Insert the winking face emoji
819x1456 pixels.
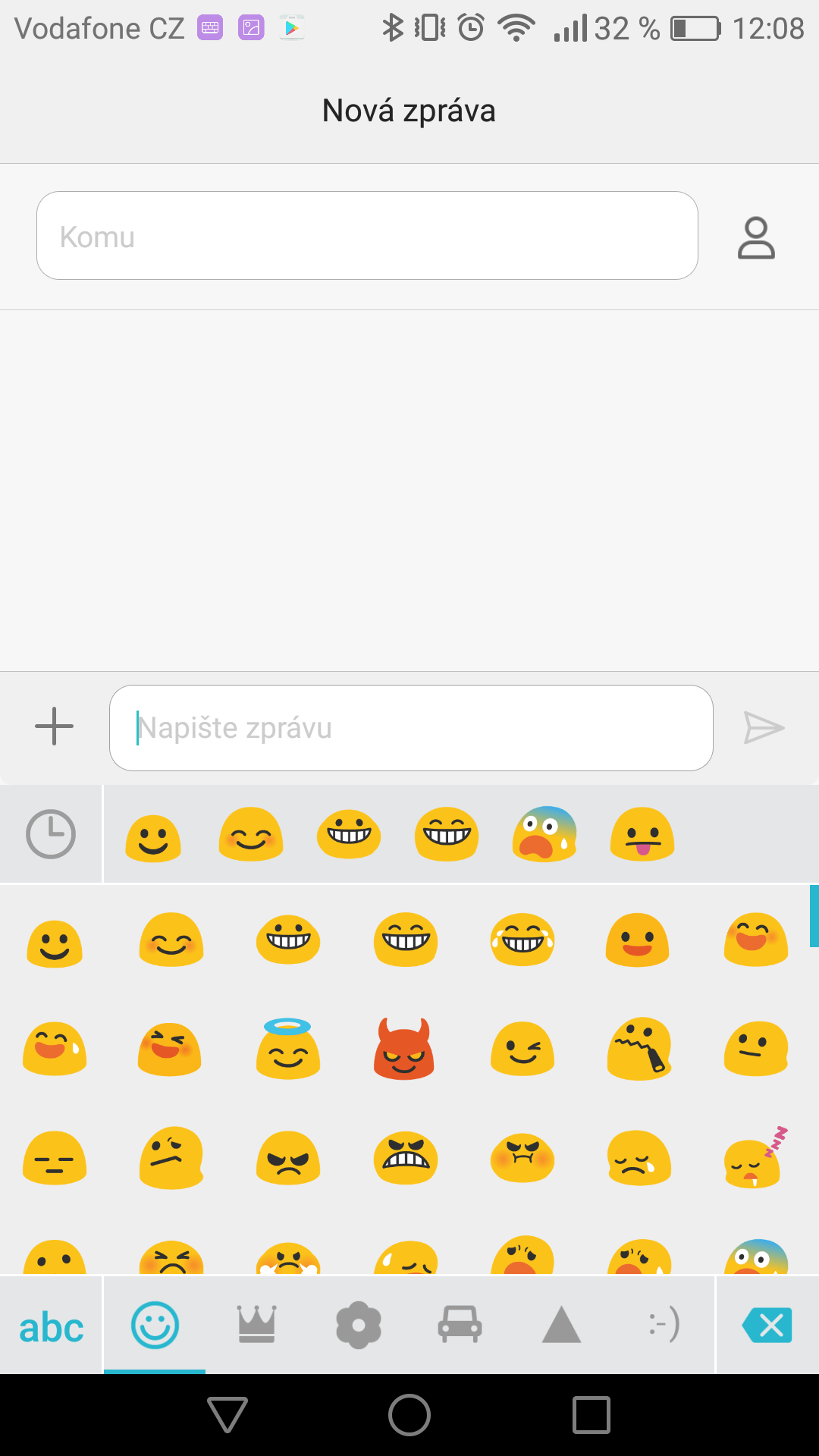point(522,1049)
